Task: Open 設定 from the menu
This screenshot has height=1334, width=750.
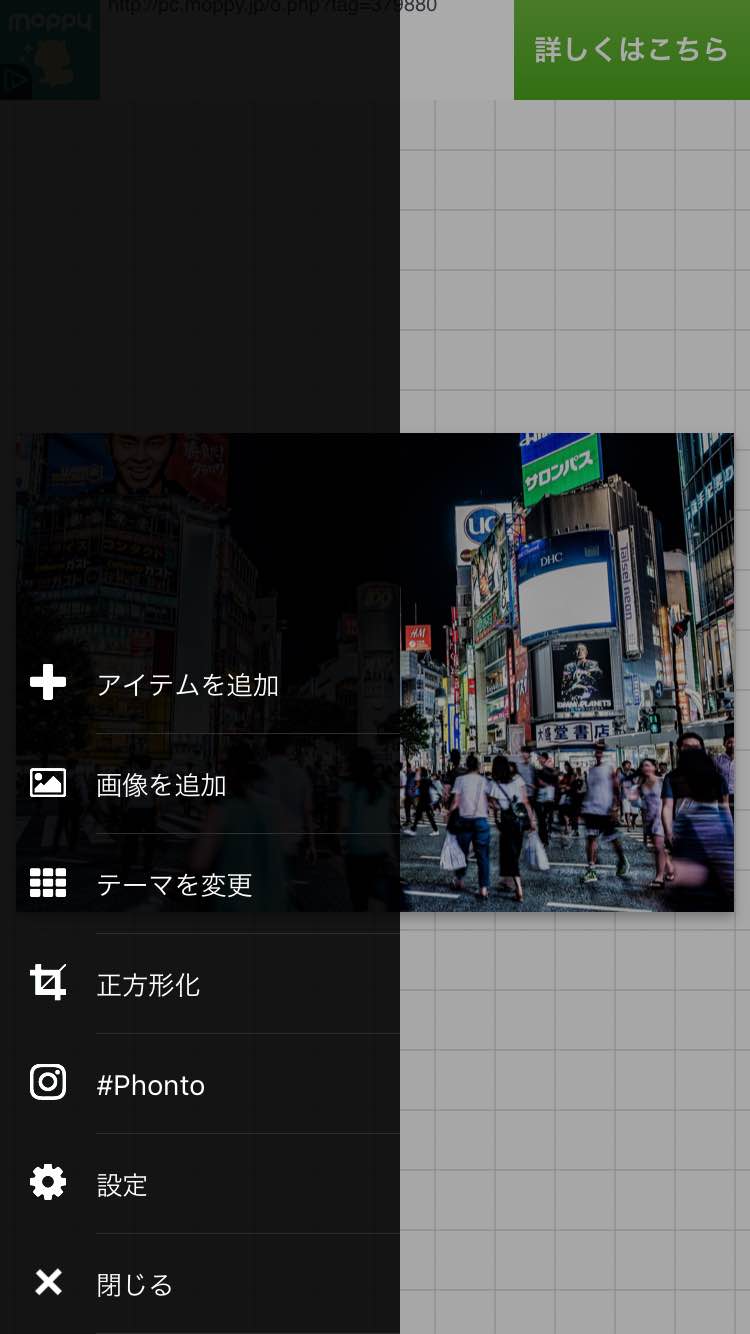Action: (122, 1185)
